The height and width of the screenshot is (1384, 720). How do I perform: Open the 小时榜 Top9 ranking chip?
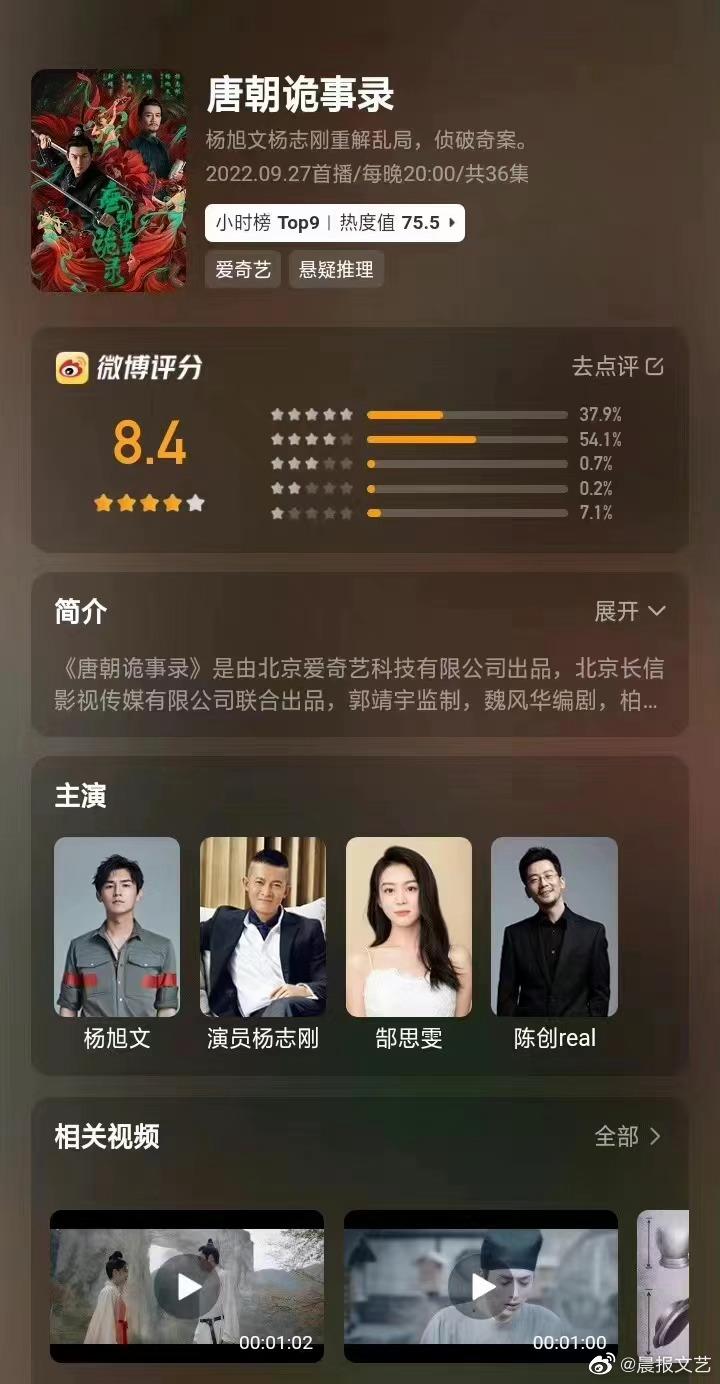click(334, 223)
